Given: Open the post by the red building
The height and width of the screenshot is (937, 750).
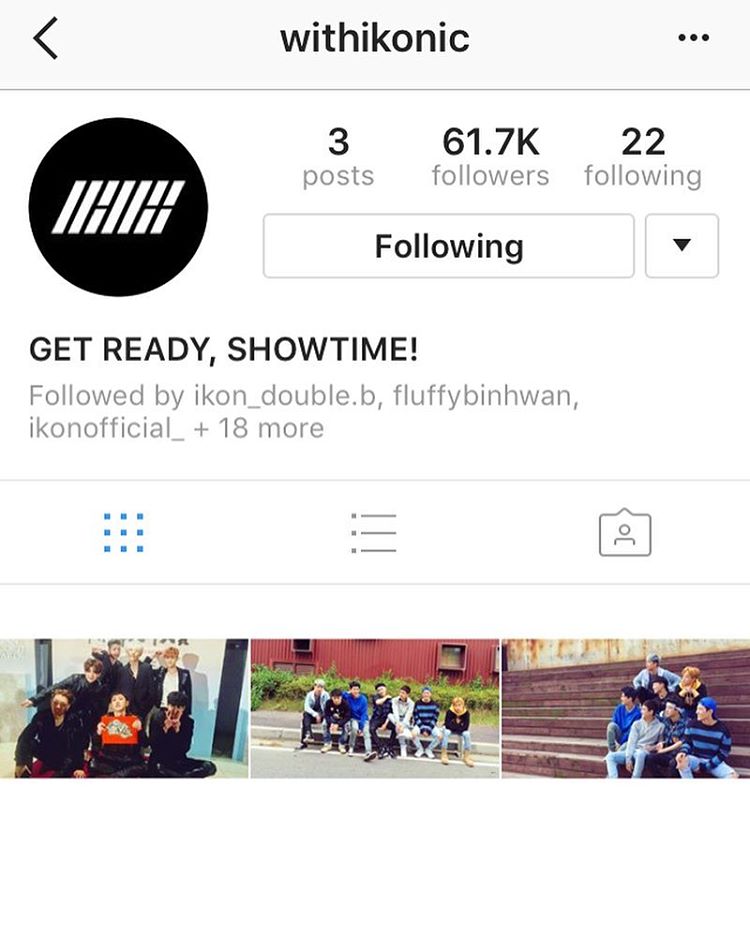Looking at the screenshot, I should [x=375, y=708].
